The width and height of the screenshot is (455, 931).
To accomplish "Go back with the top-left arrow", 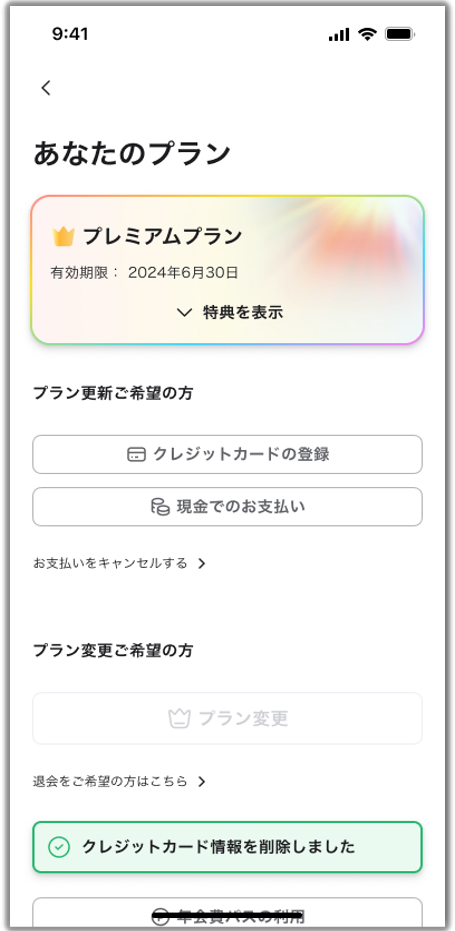I will click(46, 88).
